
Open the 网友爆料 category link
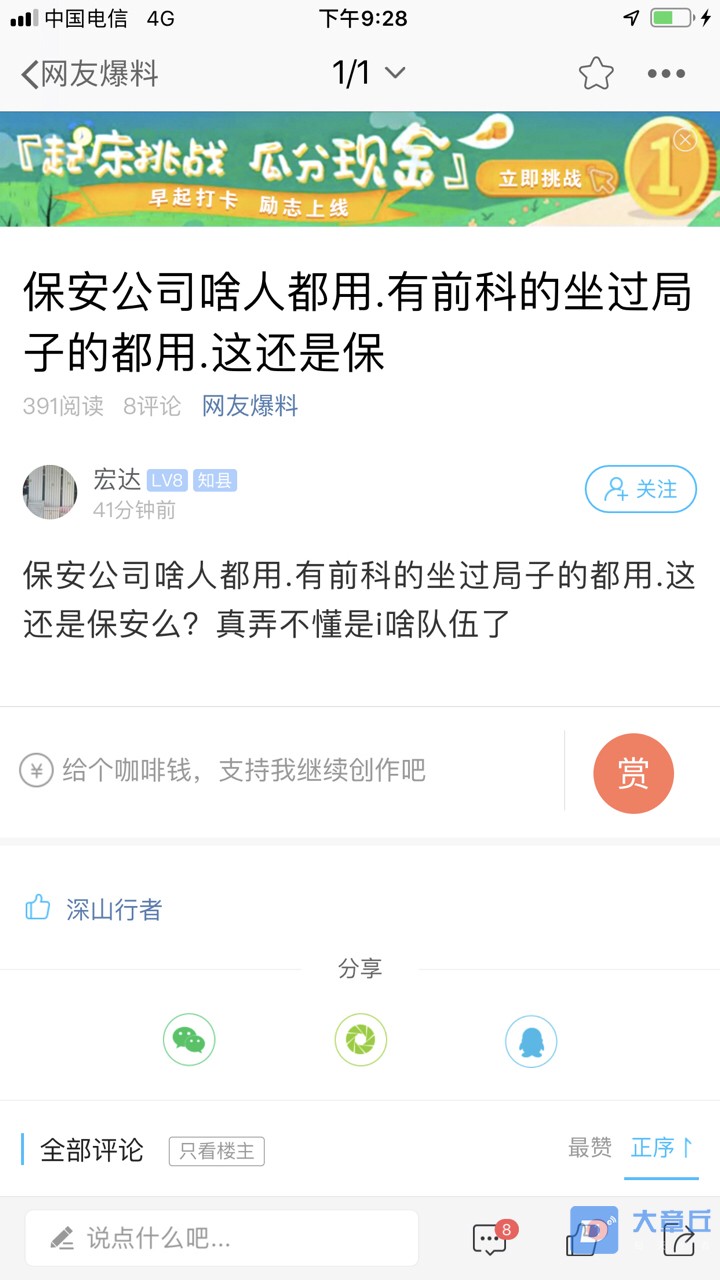[250, 406]
